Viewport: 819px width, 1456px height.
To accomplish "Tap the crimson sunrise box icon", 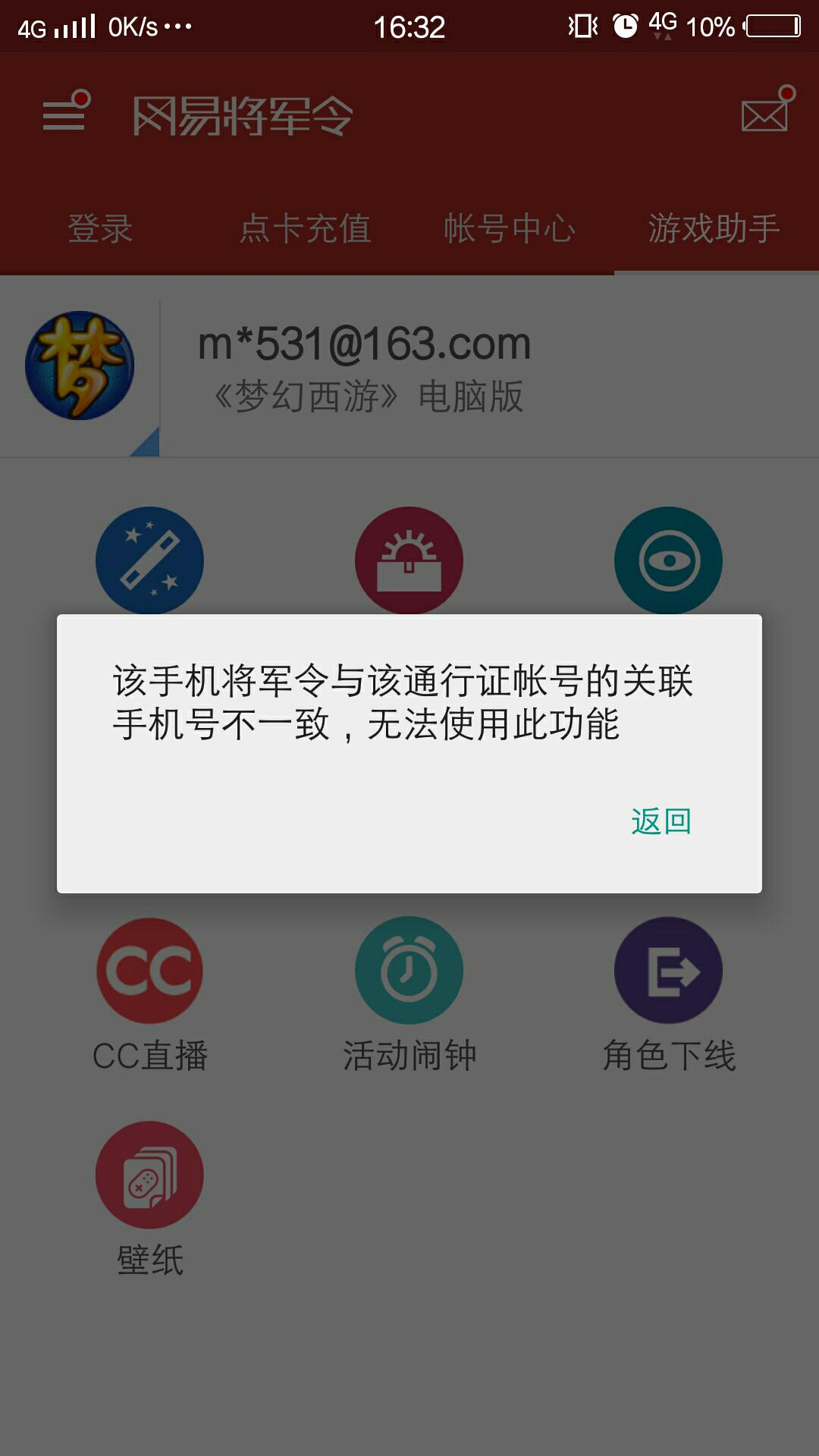I will pyautogui.click(x=409, y=560).
